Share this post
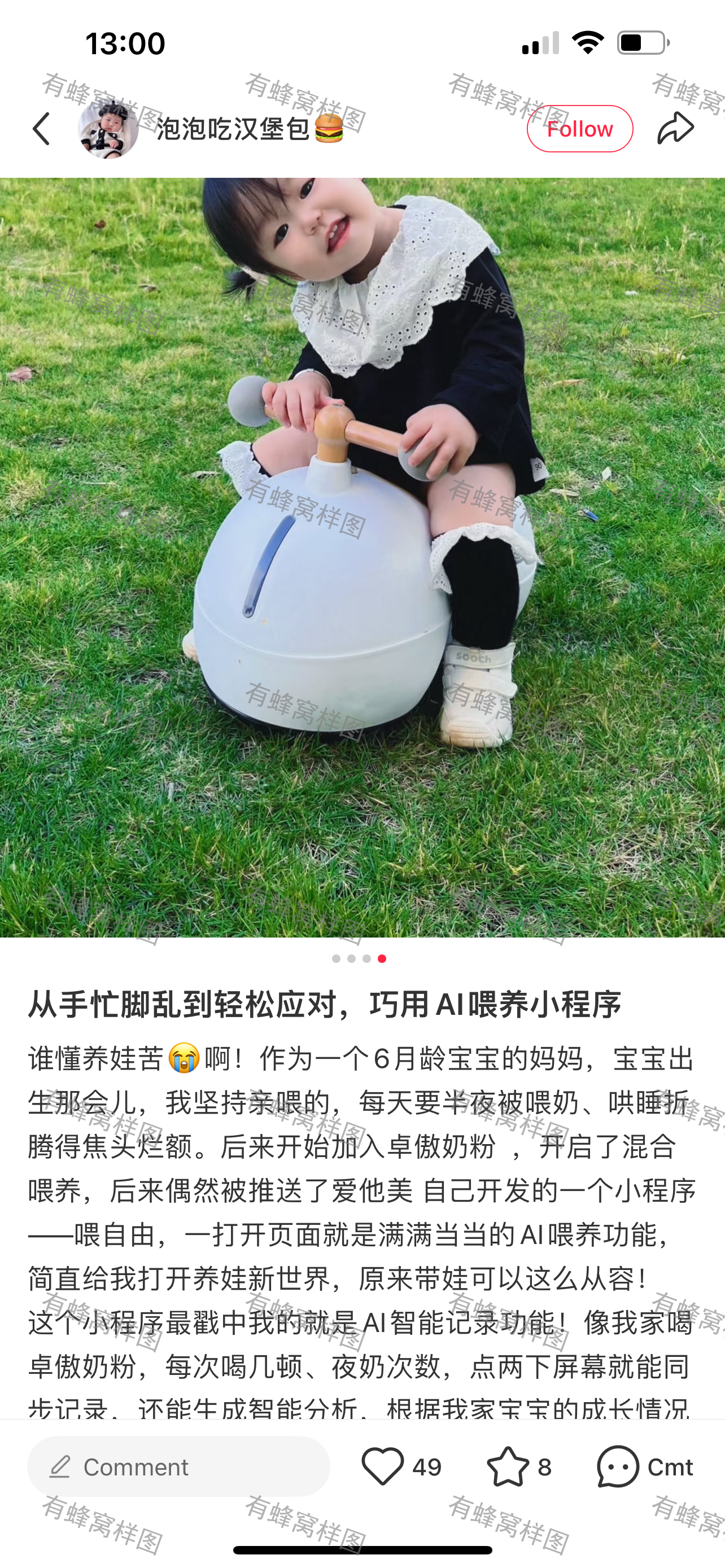This screenshot has height=1568, width=725. click(x=676, y=128)
